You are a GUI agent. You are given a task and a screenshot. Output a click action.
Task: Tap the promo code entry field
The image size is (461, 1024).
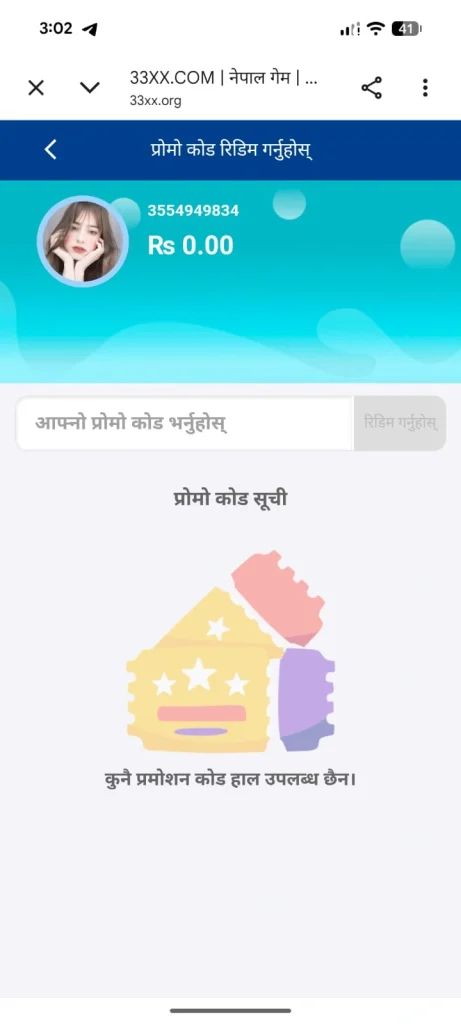(185, 423)
